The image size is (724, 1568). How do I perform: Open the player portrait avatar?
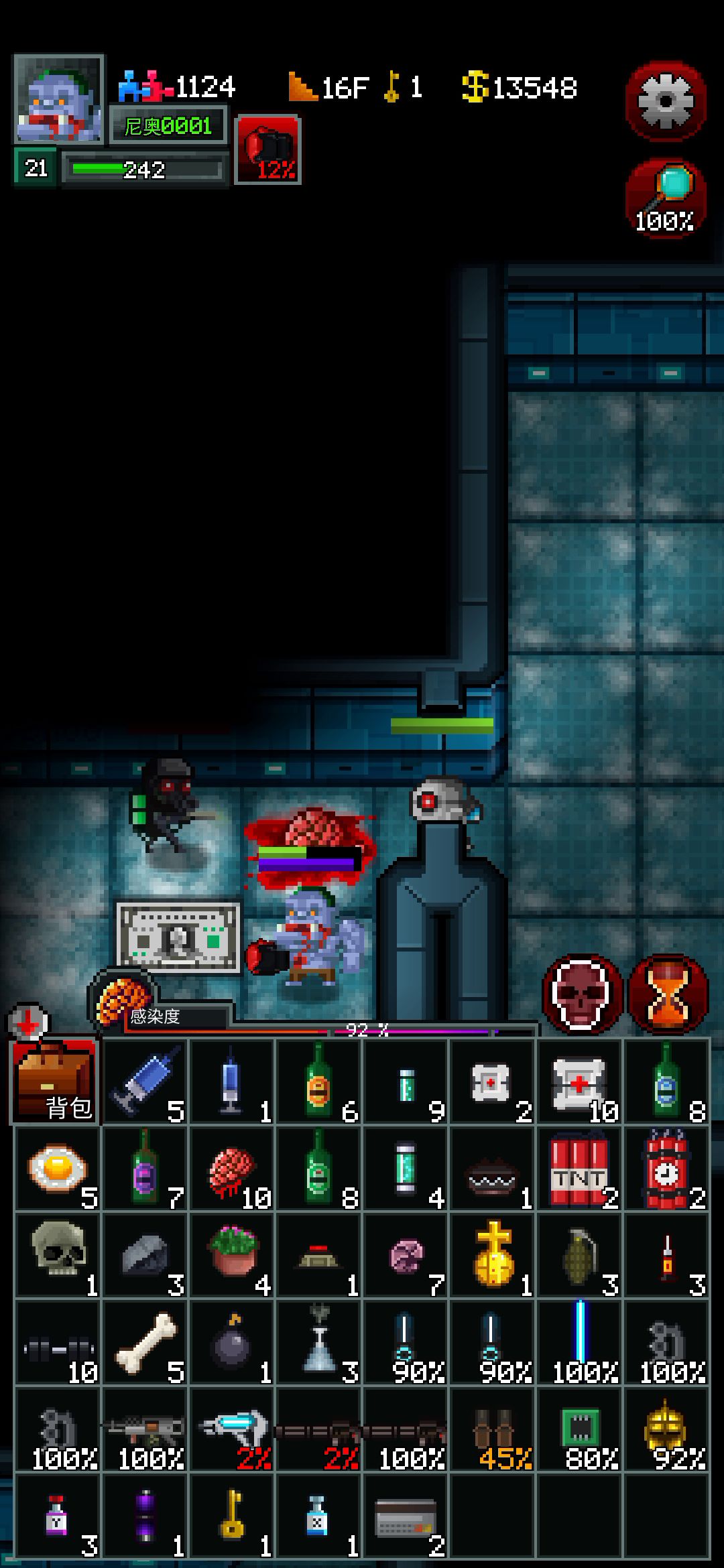point(59,99)
